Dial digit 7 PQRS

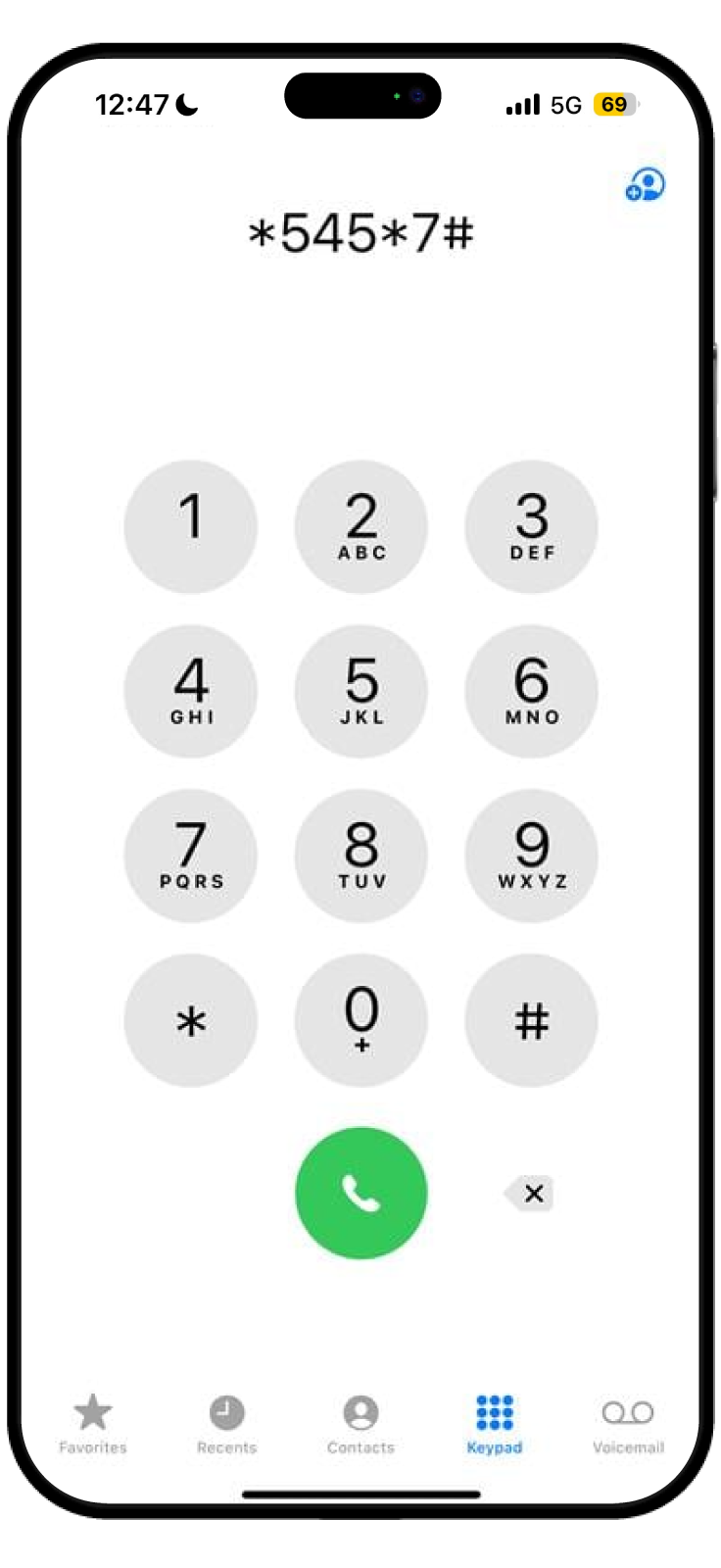pyautogui.click(x=191, y=857)
